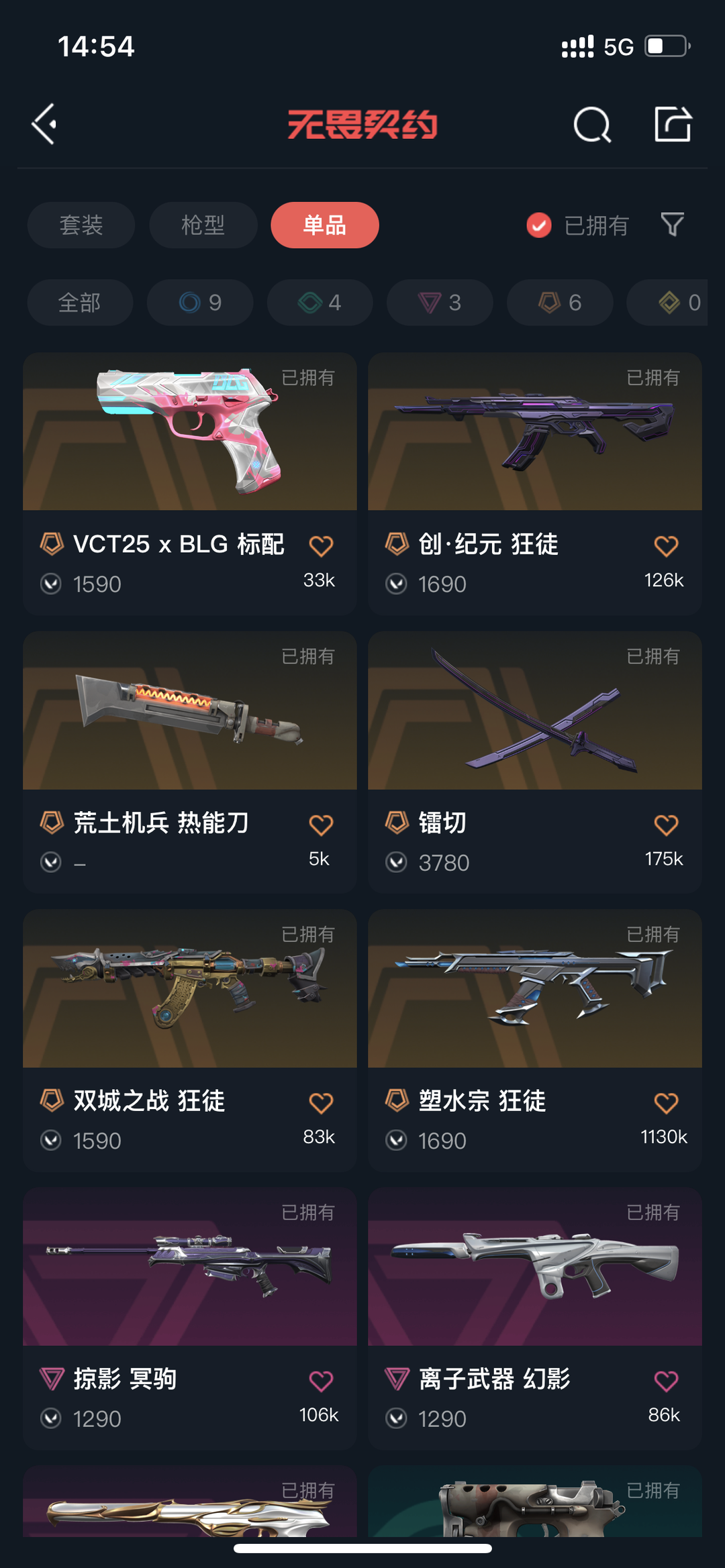This screenshot has width=725, height=1568.
Task: Favorite the 镭切 skin with the heart
Action: tap(666, 825)
